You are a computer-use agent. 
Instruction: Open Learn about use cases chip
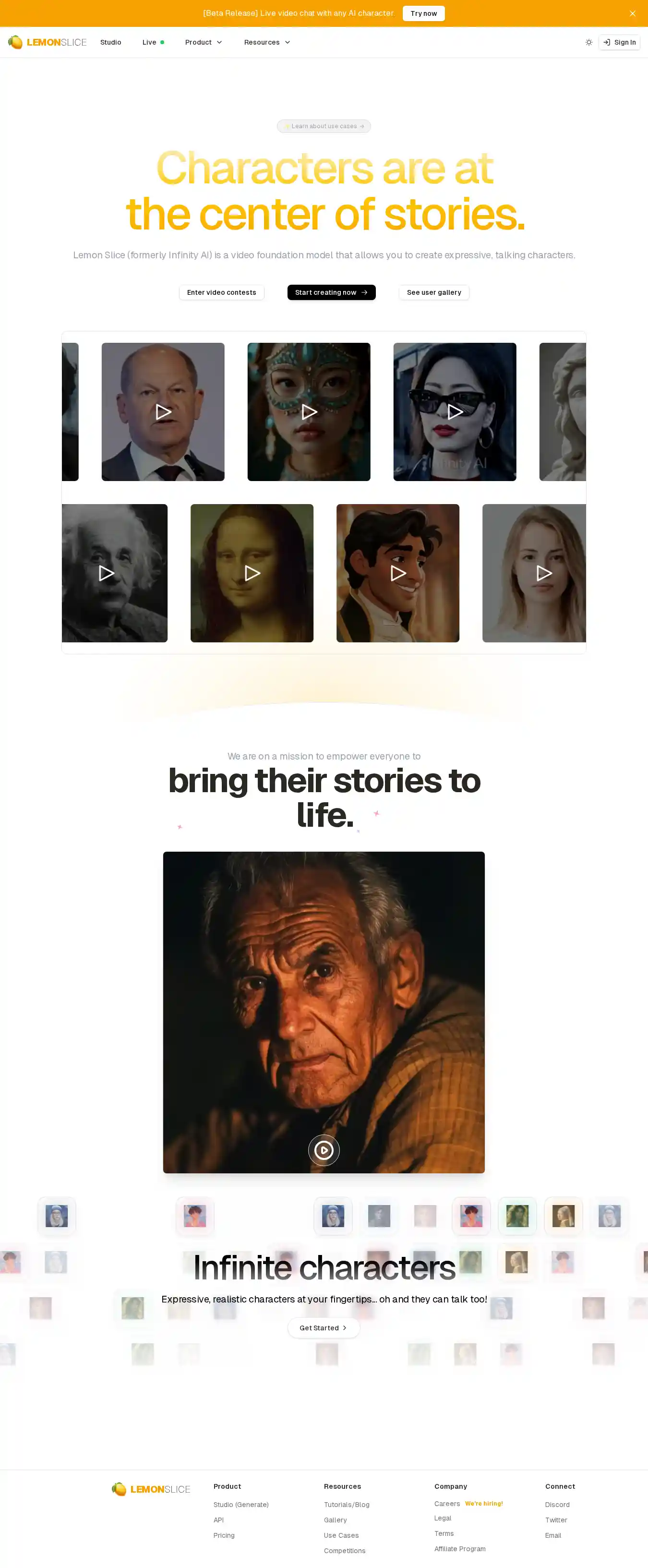click(324, 126)
